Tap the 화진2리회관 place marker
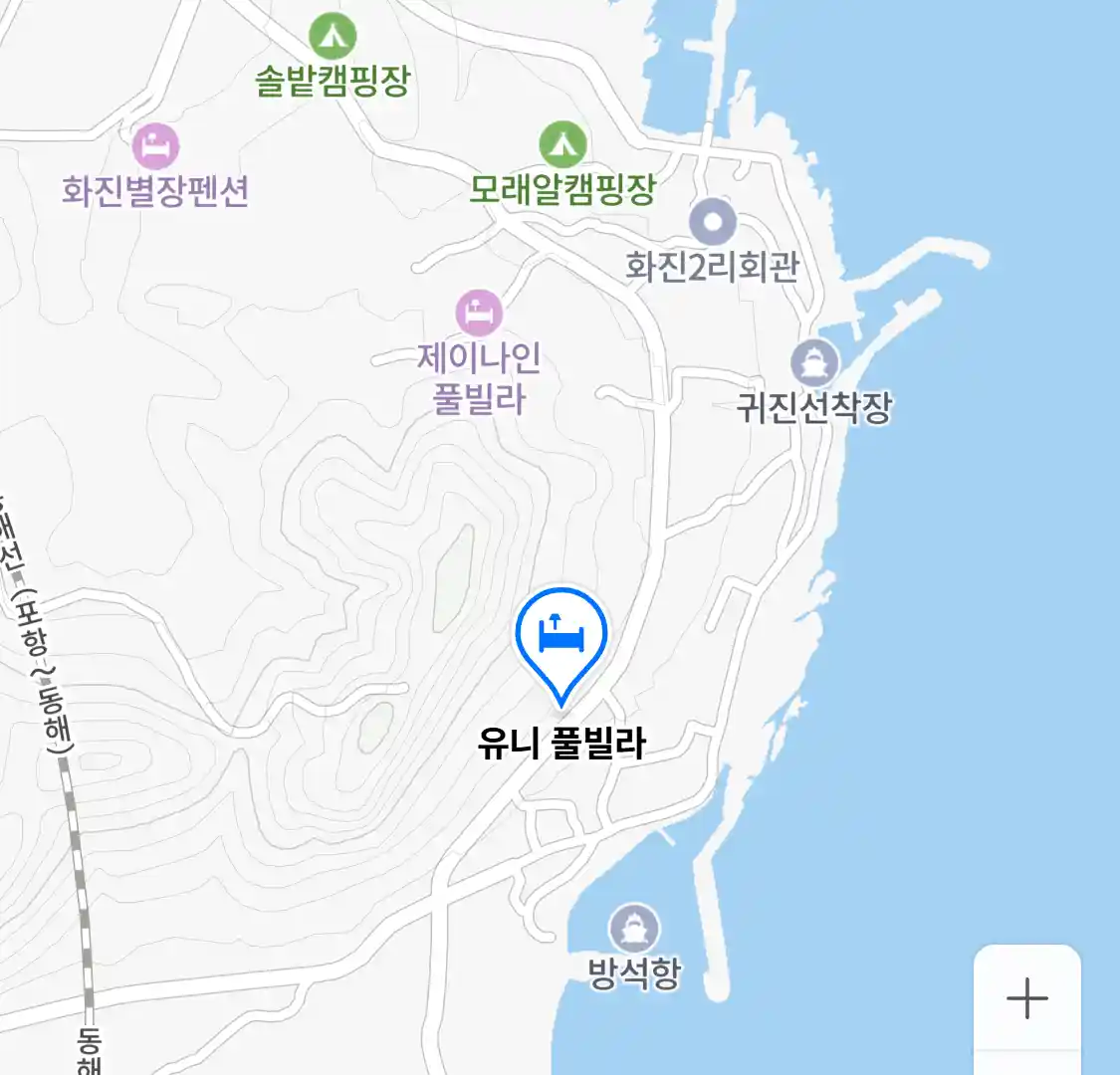Screen dimensions: 1120x1075 [713, 223]
